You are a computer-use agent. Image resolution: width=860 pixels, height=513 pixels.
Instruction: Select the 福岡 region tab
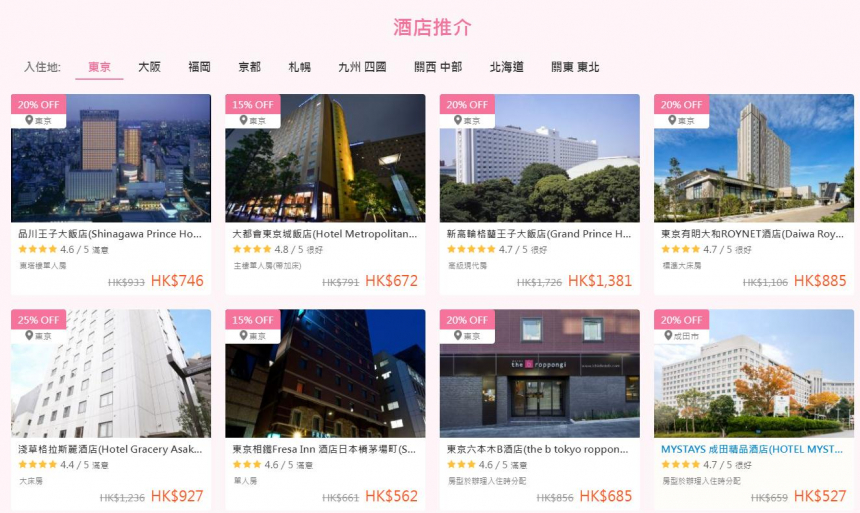coord(199,67)
